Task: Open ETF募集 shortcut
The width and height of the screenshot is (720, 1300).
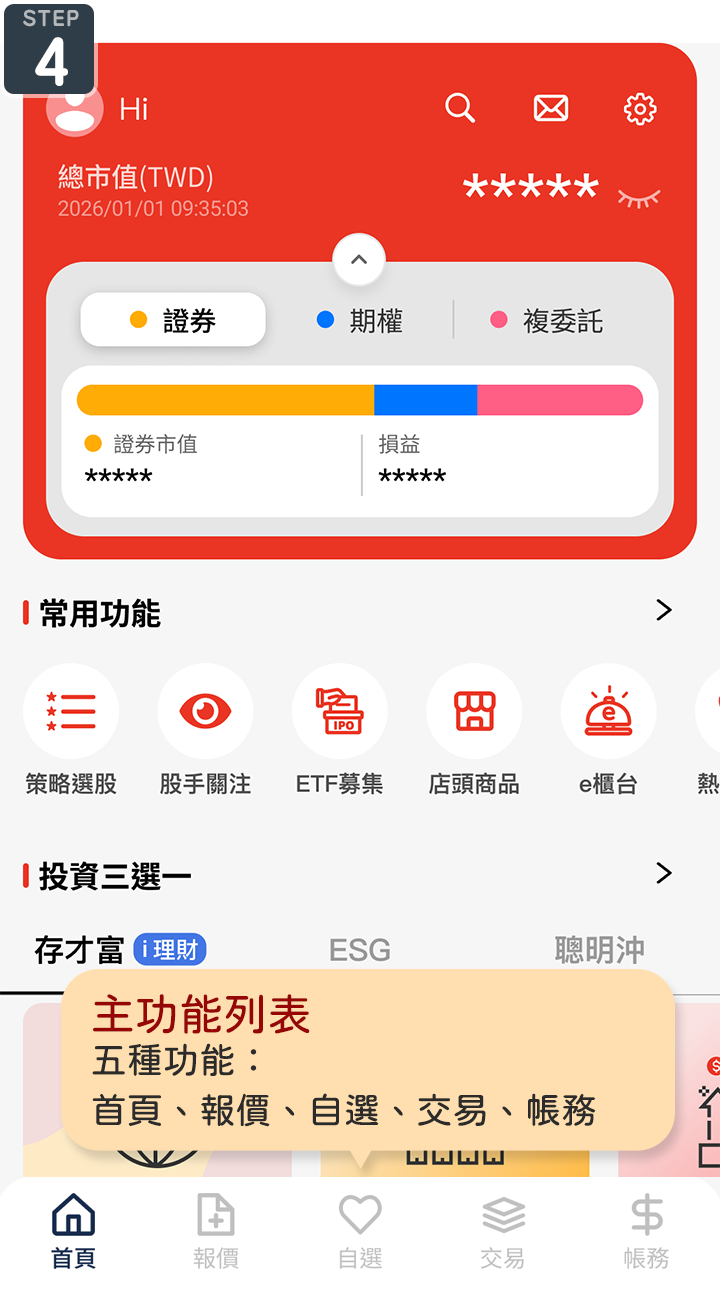Action: (x=340, y=712)
